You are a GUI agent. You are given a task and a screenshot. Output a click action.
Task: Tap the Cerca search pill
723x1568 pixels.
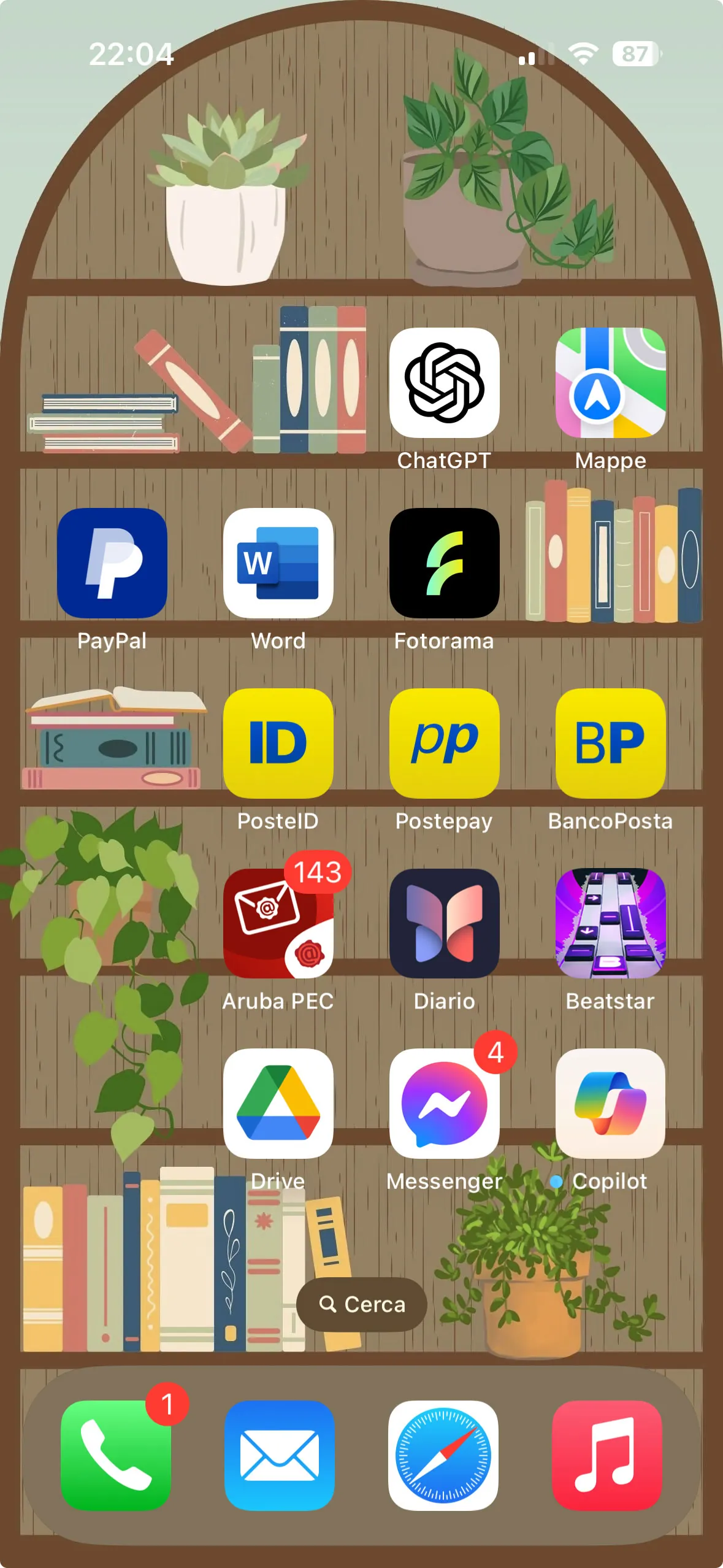(361, 1305)
